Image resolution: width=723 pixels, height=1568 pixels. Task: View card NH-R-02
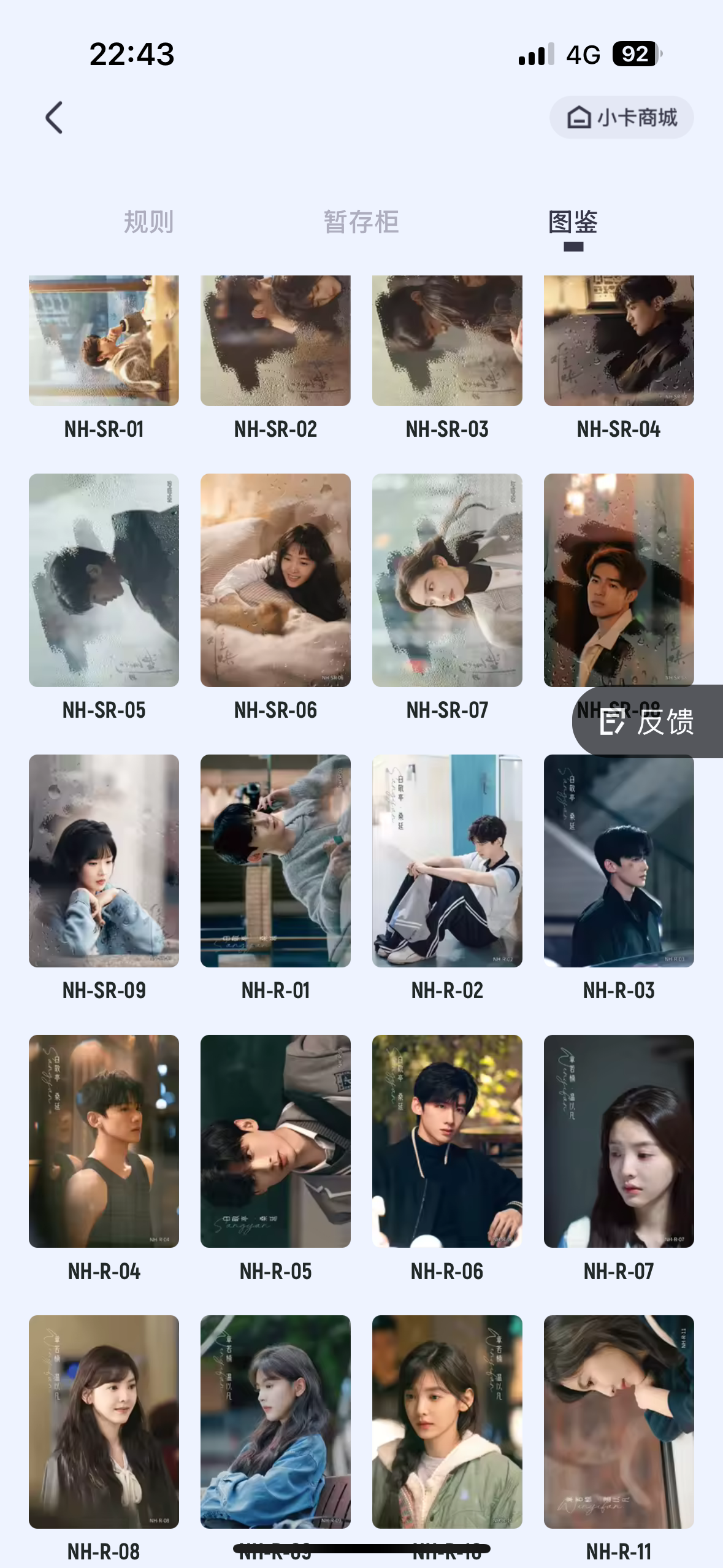click(447, 861)
